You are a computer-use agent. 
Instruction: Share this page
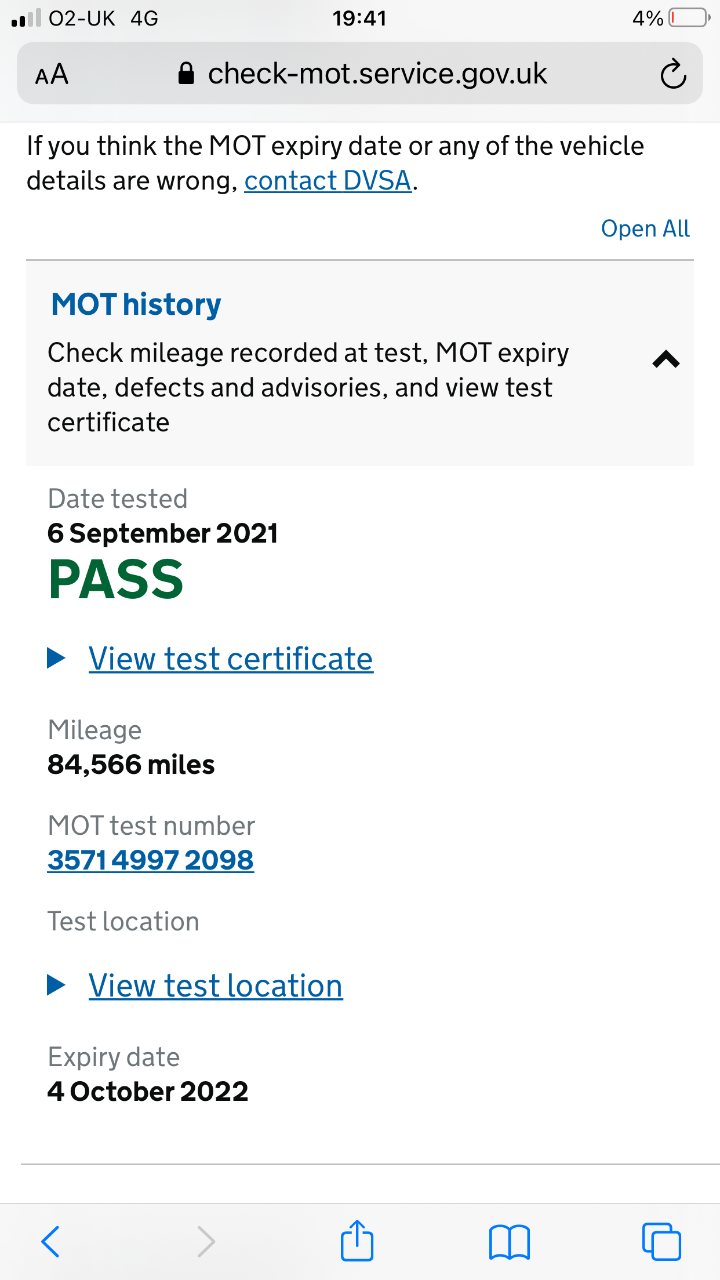tap(357, 1241)
